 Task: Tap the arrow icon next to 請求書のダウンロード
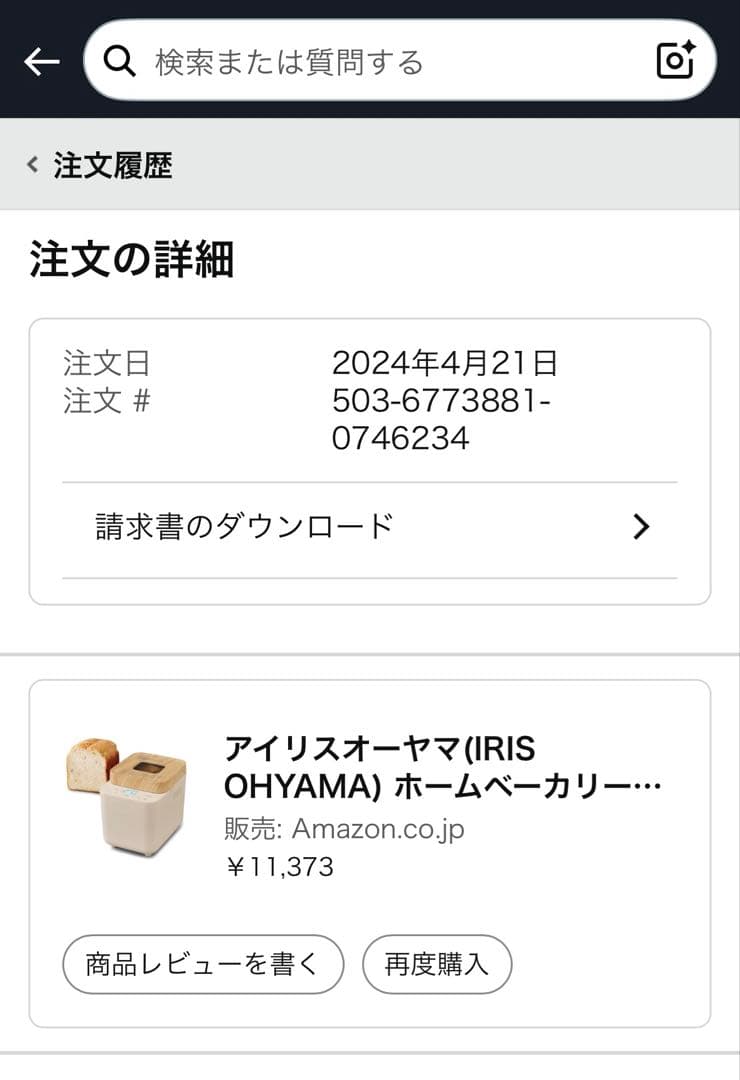(x=643, y=526)
